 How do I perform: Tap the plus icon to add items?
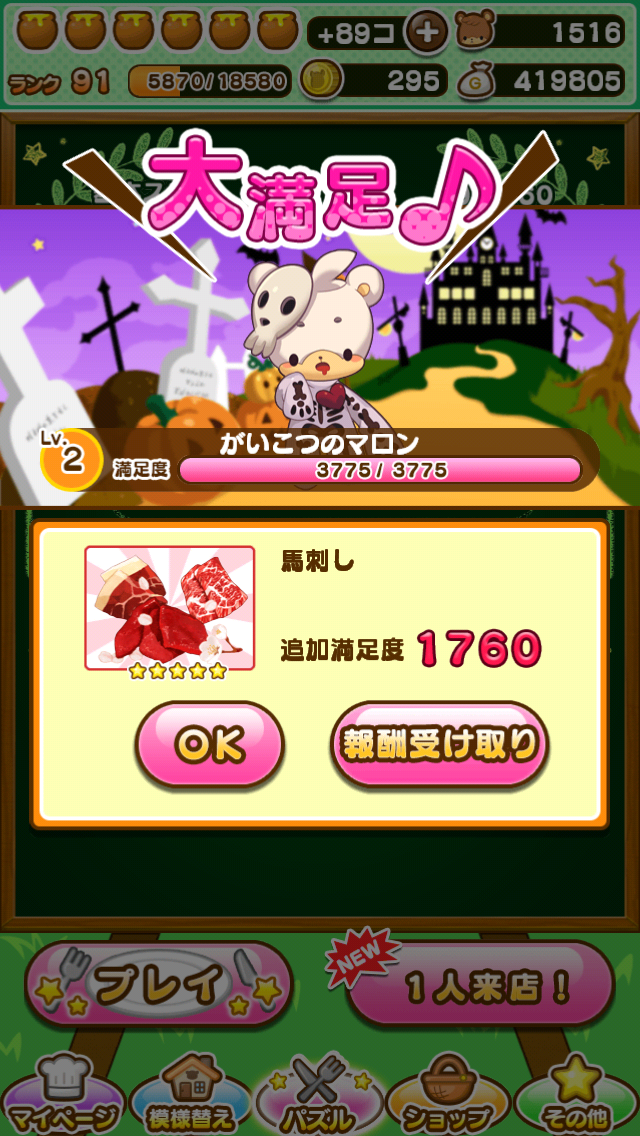click(x=426, y=32)
